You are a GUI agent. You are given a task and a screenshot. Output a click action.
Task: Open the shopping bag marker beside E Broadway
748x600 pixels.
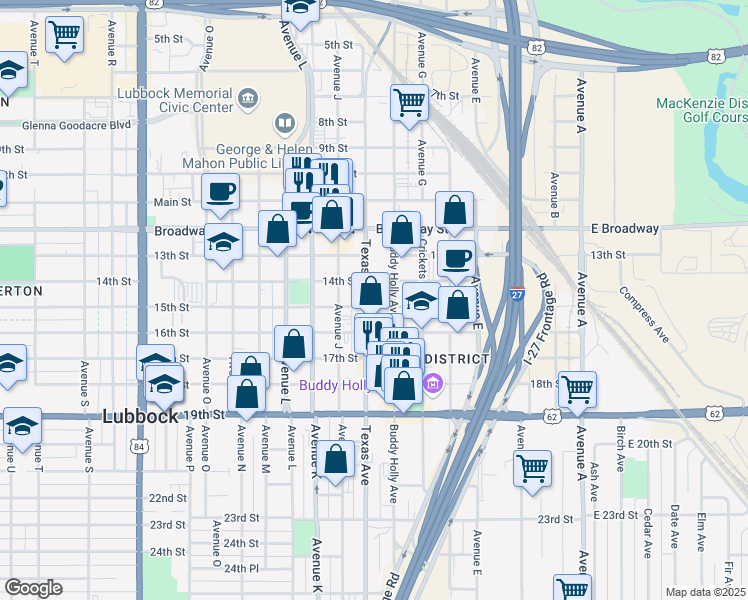click(x=455, y=211)
